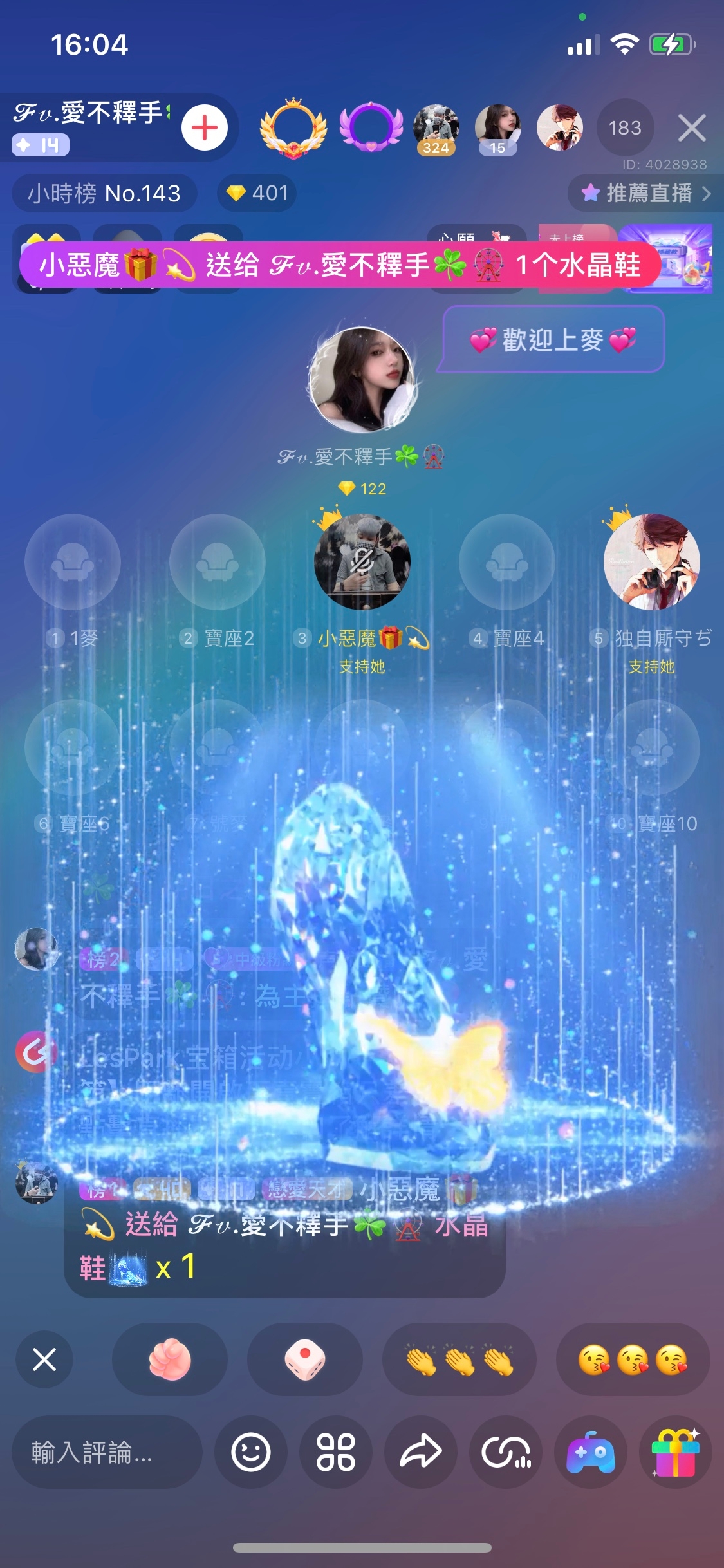Viewport: 724px width, 1568px height.
Task: Tap the comment input field
Action: 107,1452
